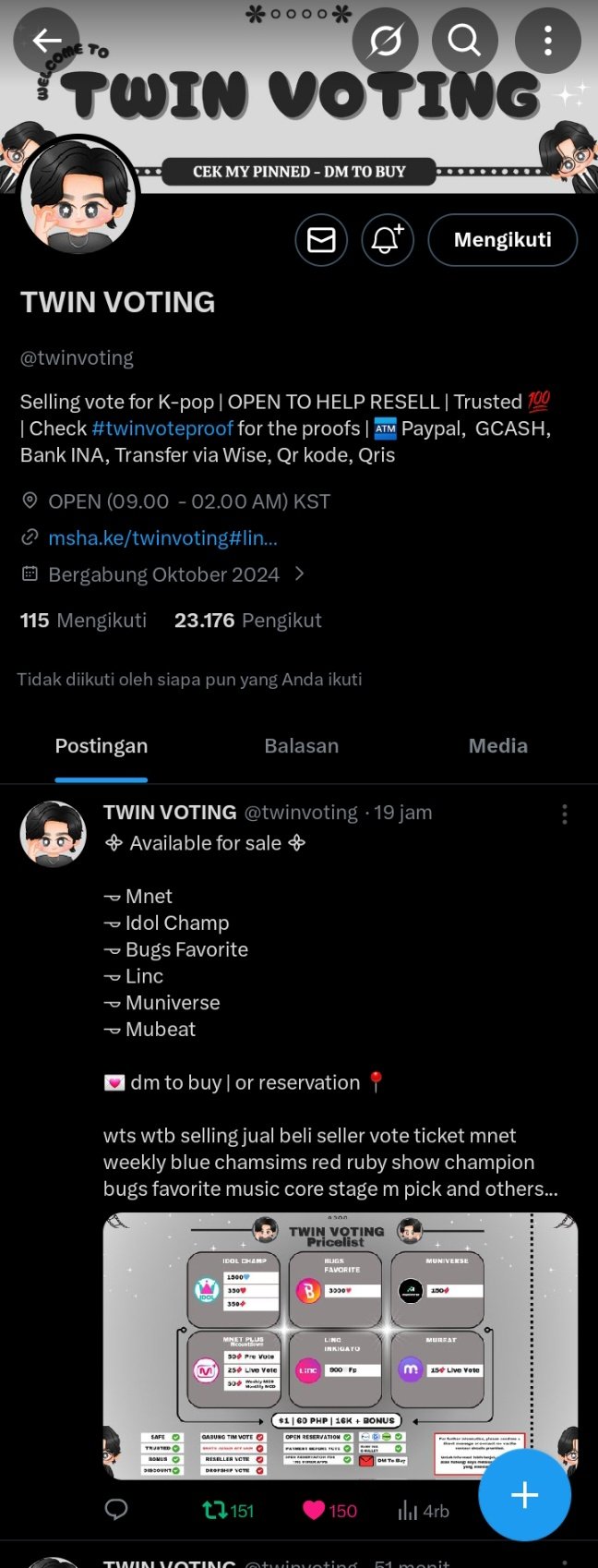Compose a new post with plus button
This screenshot has width=598, height=1568.
524,1495
